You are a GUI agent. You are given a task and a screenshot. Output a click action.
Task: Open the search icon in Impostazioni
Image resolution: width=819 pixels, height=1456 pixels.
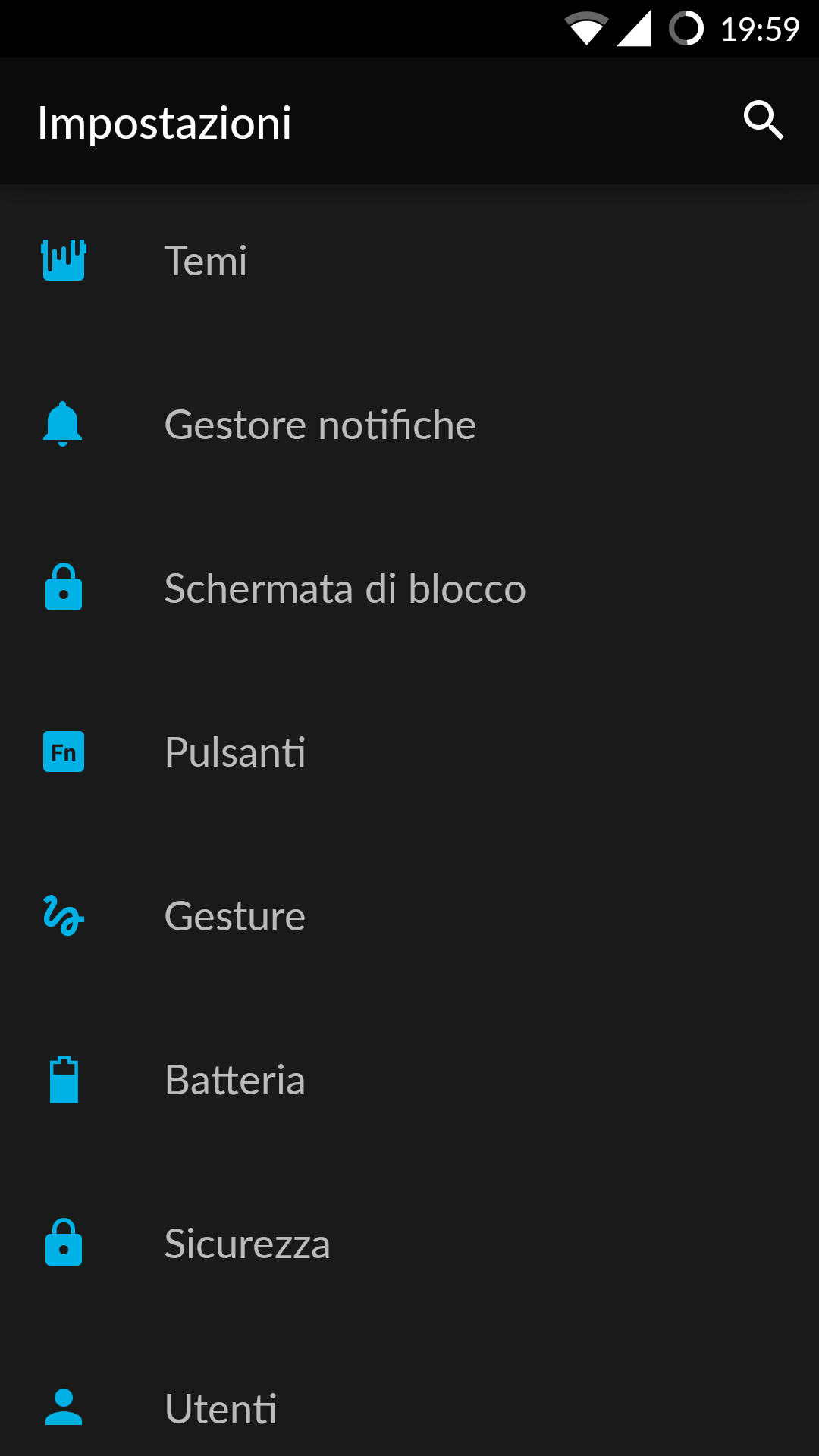[x=763, y=121]
